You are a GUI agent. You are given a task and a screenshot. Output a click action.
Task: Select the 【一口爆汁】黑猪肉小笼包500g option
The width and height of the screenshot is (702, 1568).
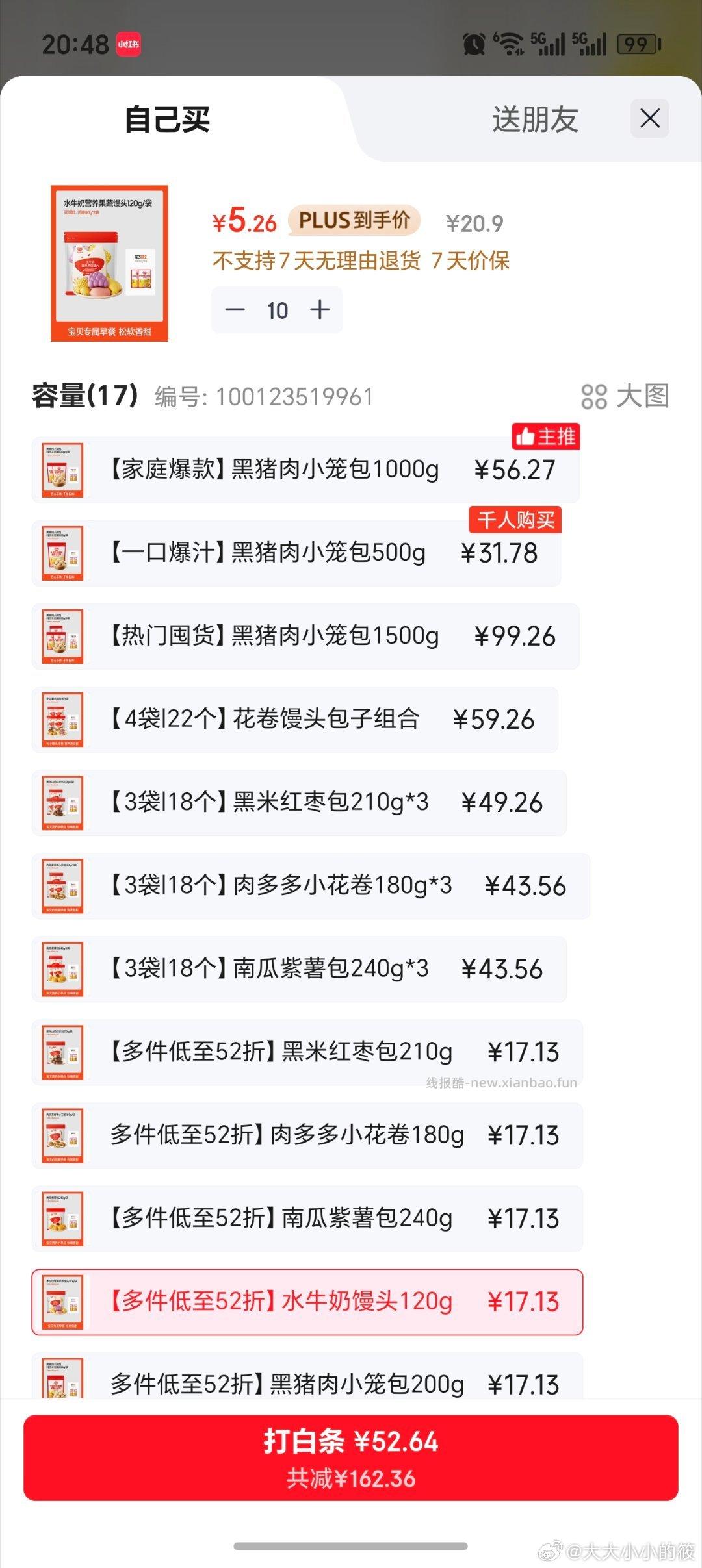[x=305, y=553]
